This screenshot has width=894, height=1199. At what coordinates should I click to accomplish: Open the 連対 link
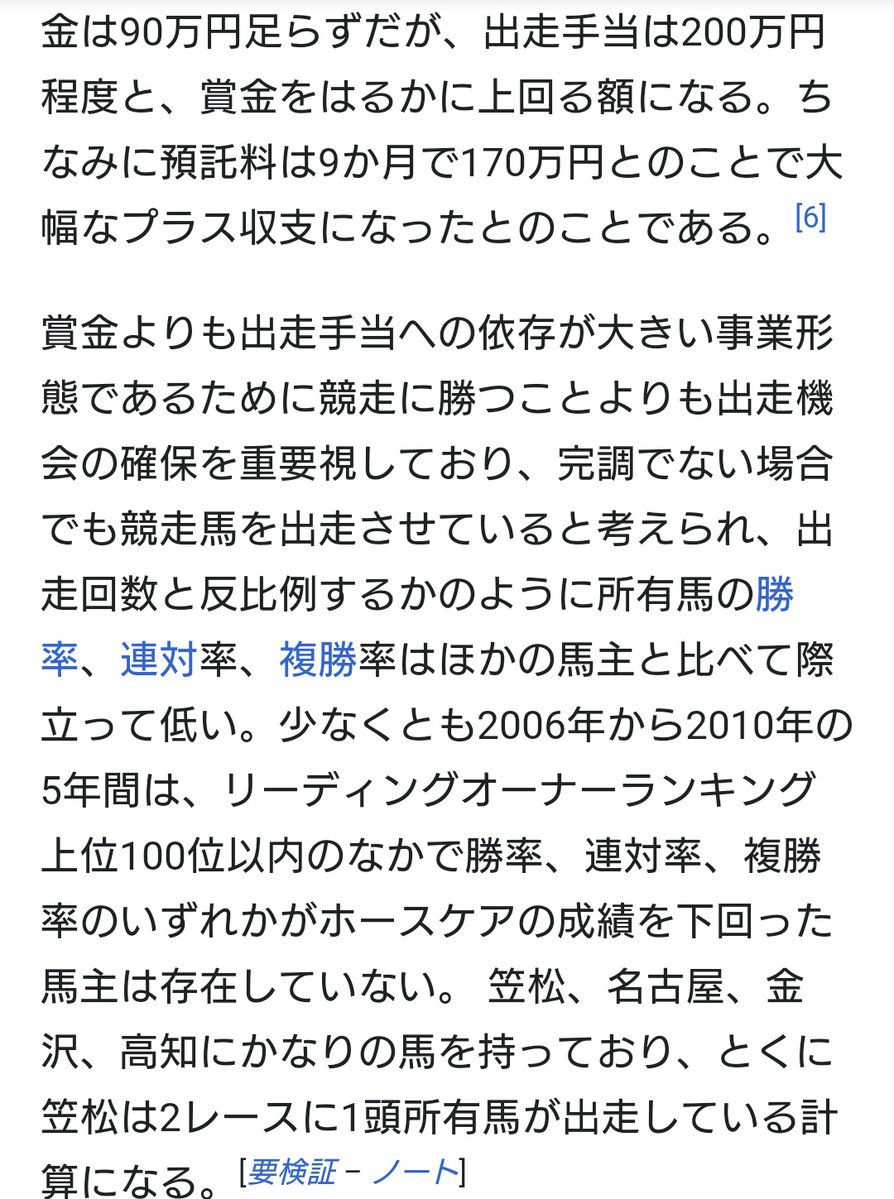click(158, 659)
